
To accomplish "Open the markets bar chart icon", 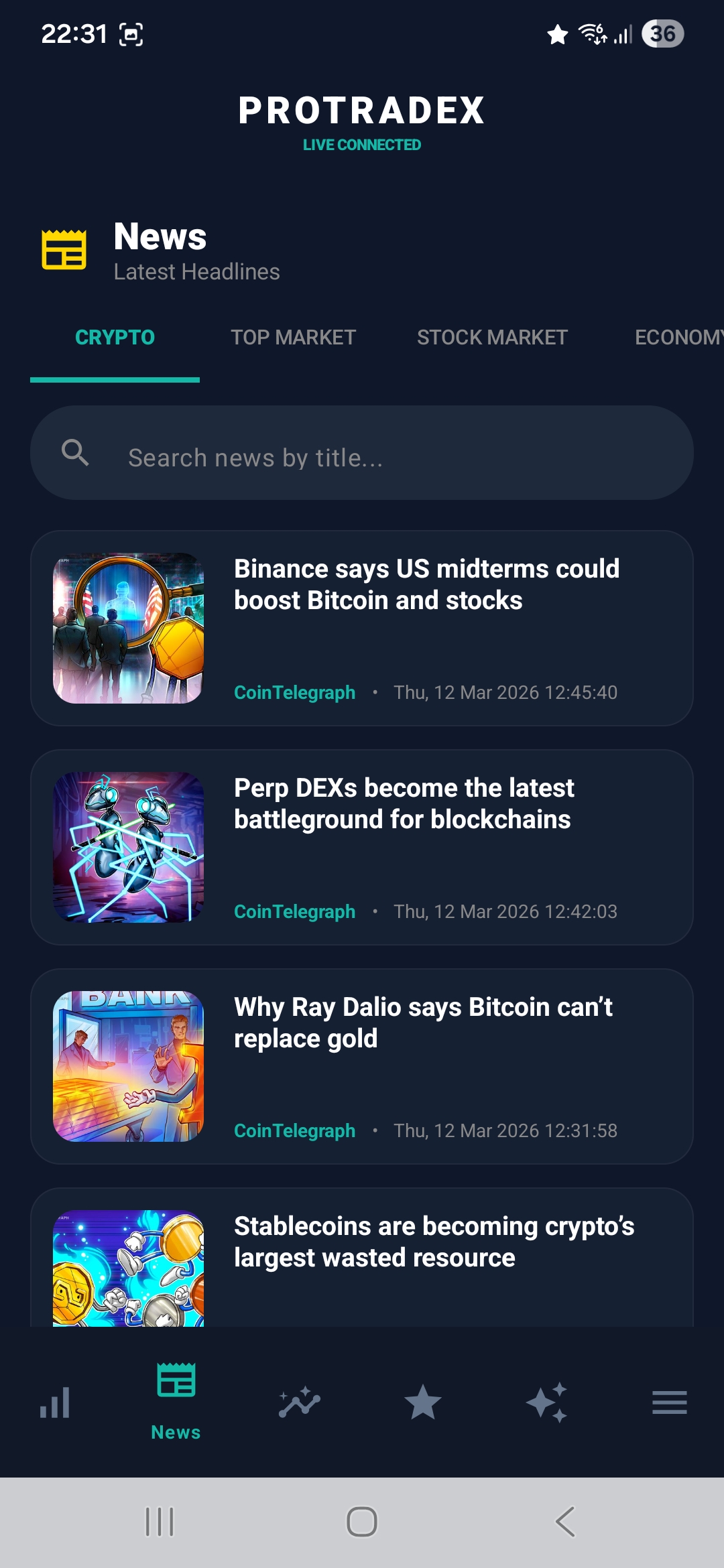I will [54, 1403].
